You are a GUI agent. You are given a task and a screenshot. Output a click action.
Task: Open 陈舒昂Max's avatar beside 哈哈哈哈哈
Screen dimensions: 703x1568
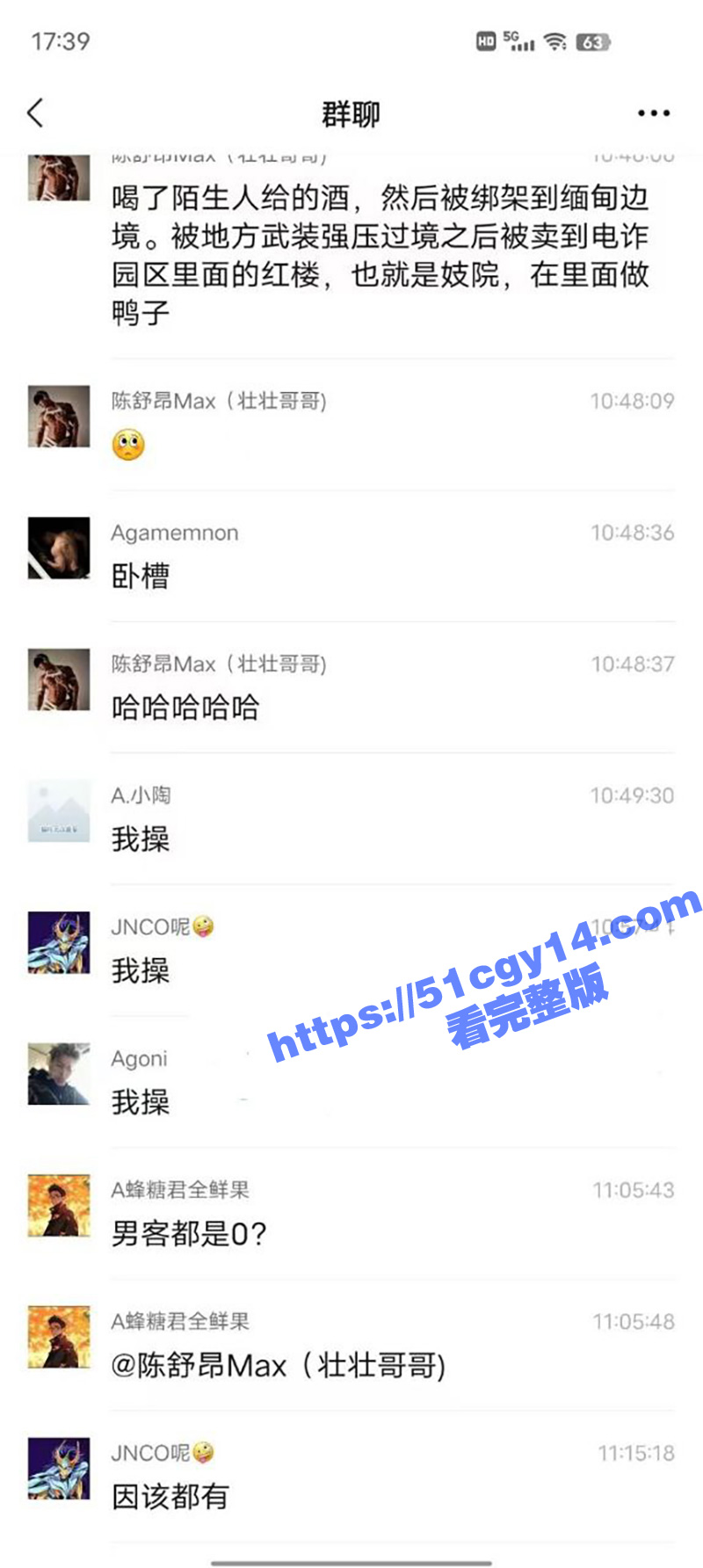click(x=59, y=679)
